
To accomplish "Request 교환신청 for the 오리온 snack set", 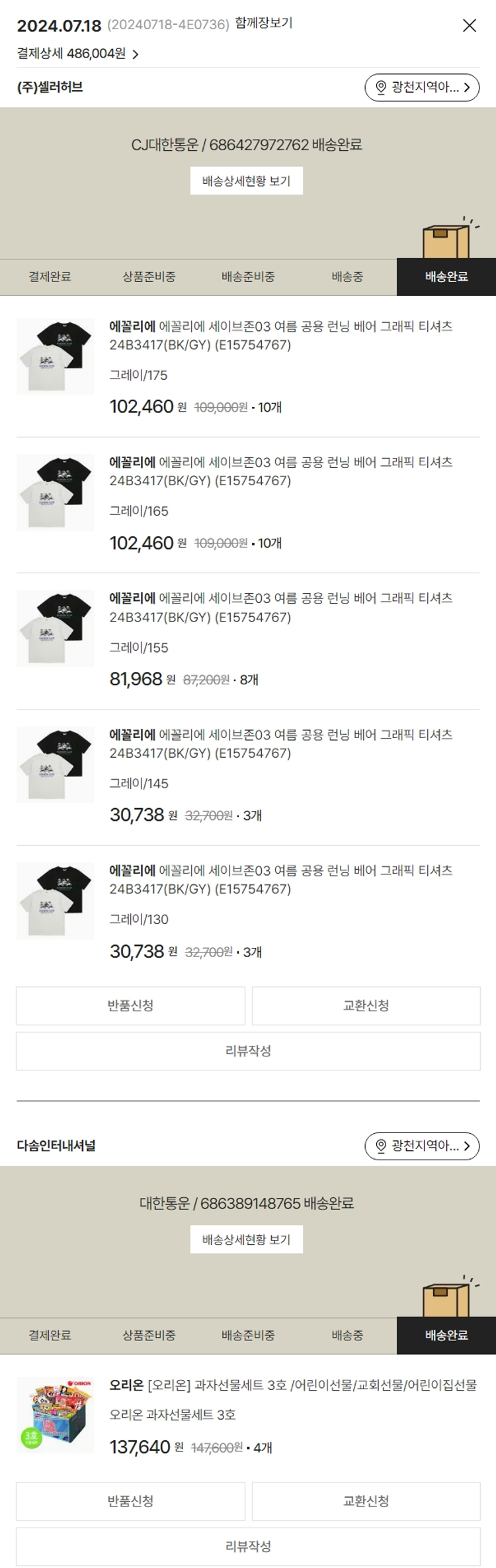I will (366, 1500).
